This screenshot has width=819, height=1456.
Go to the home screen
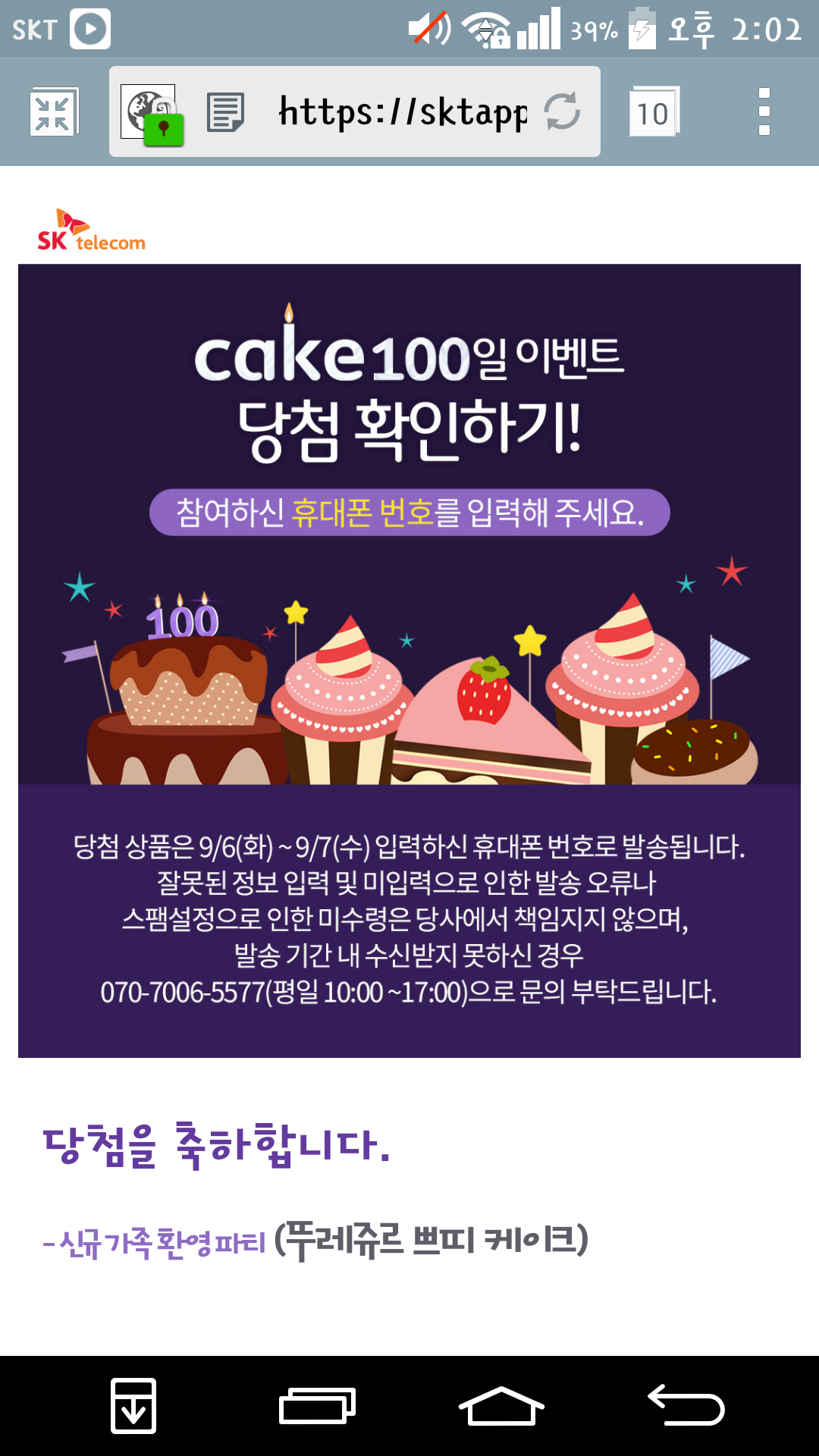point(501,1405)
